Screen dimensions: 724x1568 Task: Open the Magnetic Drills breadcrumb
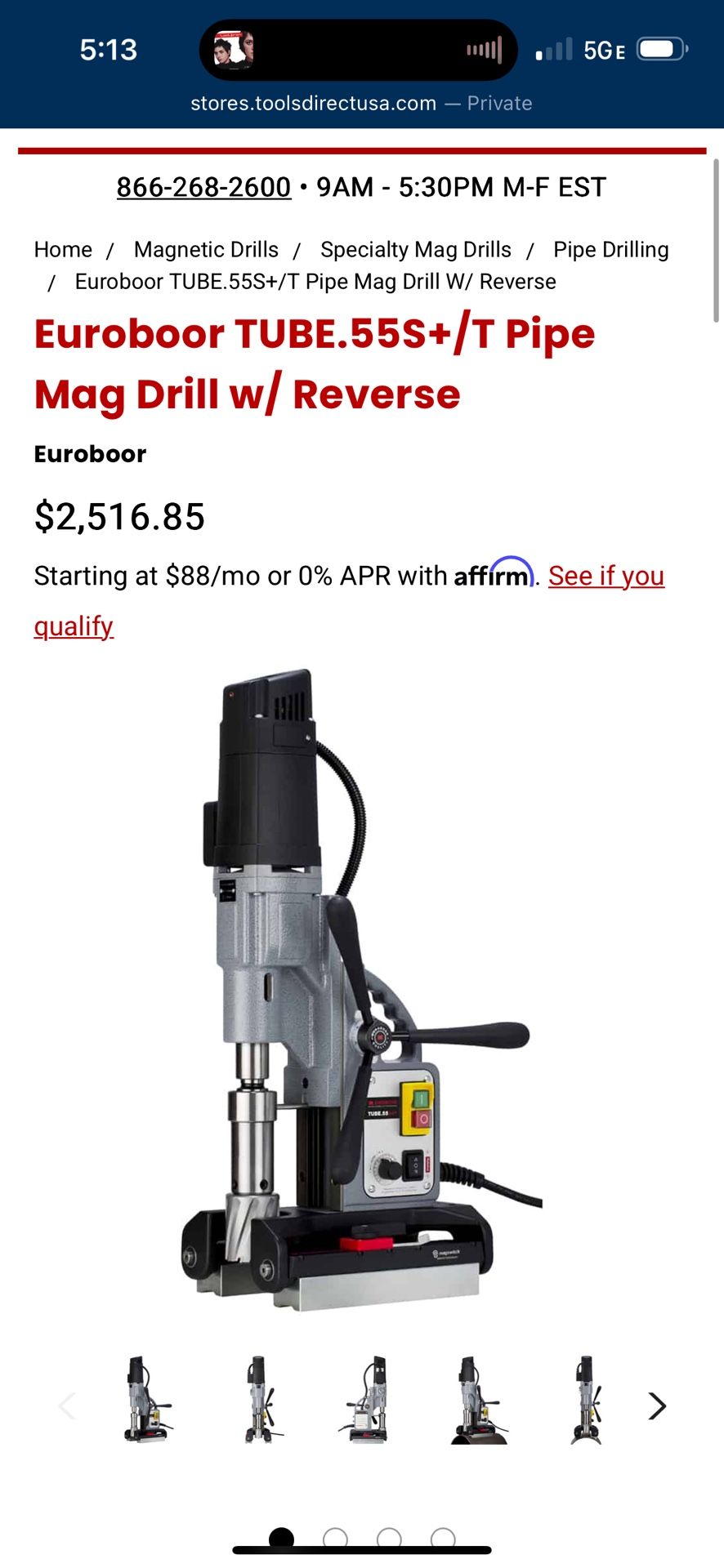[x=206, y=250]
